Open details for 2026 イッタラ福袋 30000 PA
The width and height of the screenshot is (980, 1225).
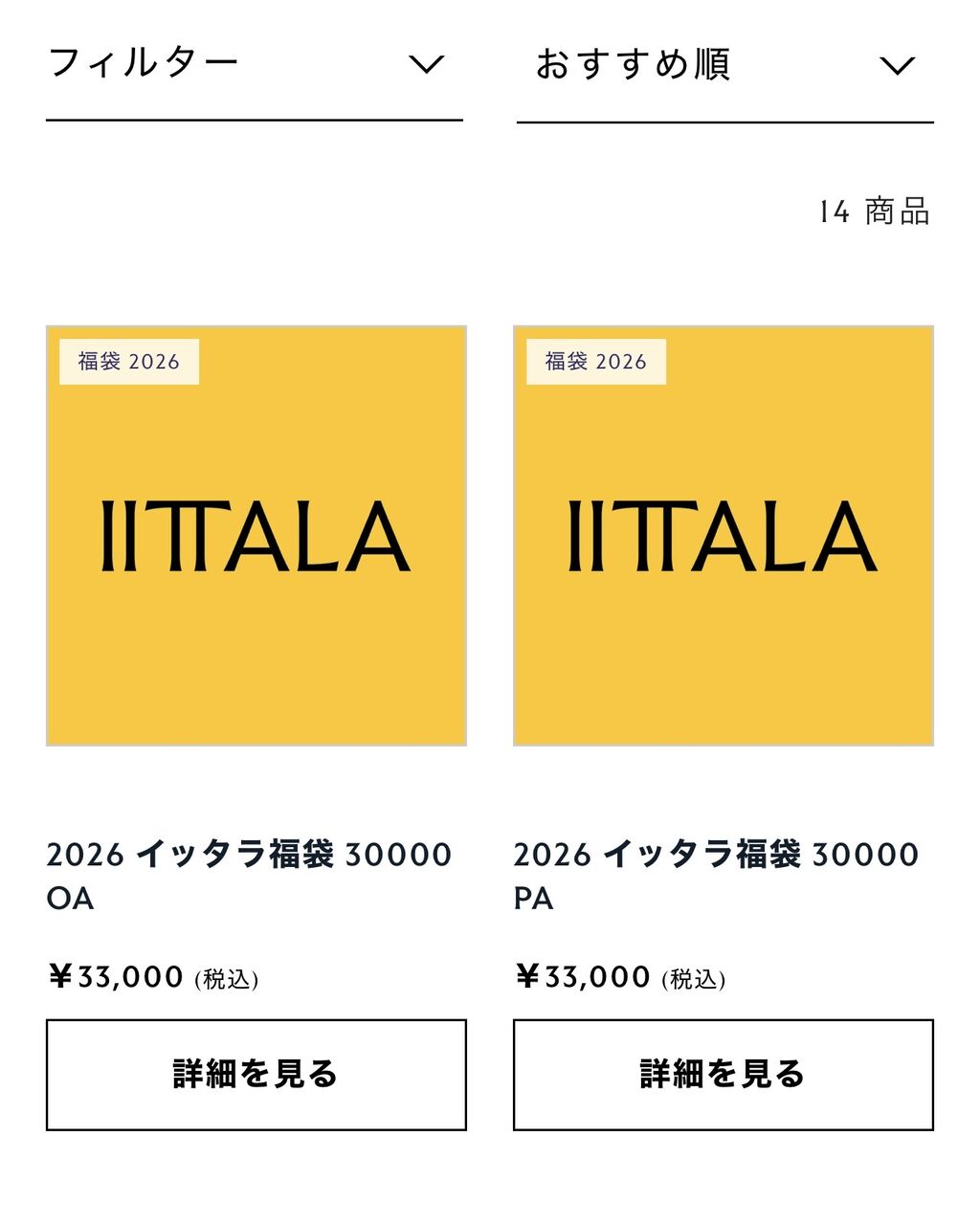723,1073
